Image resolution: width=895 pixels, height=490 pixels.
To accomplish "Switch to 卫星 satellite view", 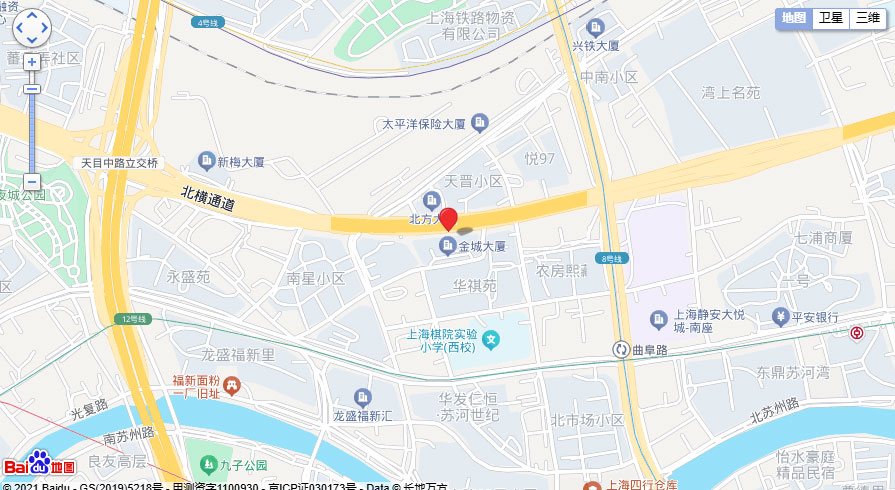I will [x=830, y=18].
